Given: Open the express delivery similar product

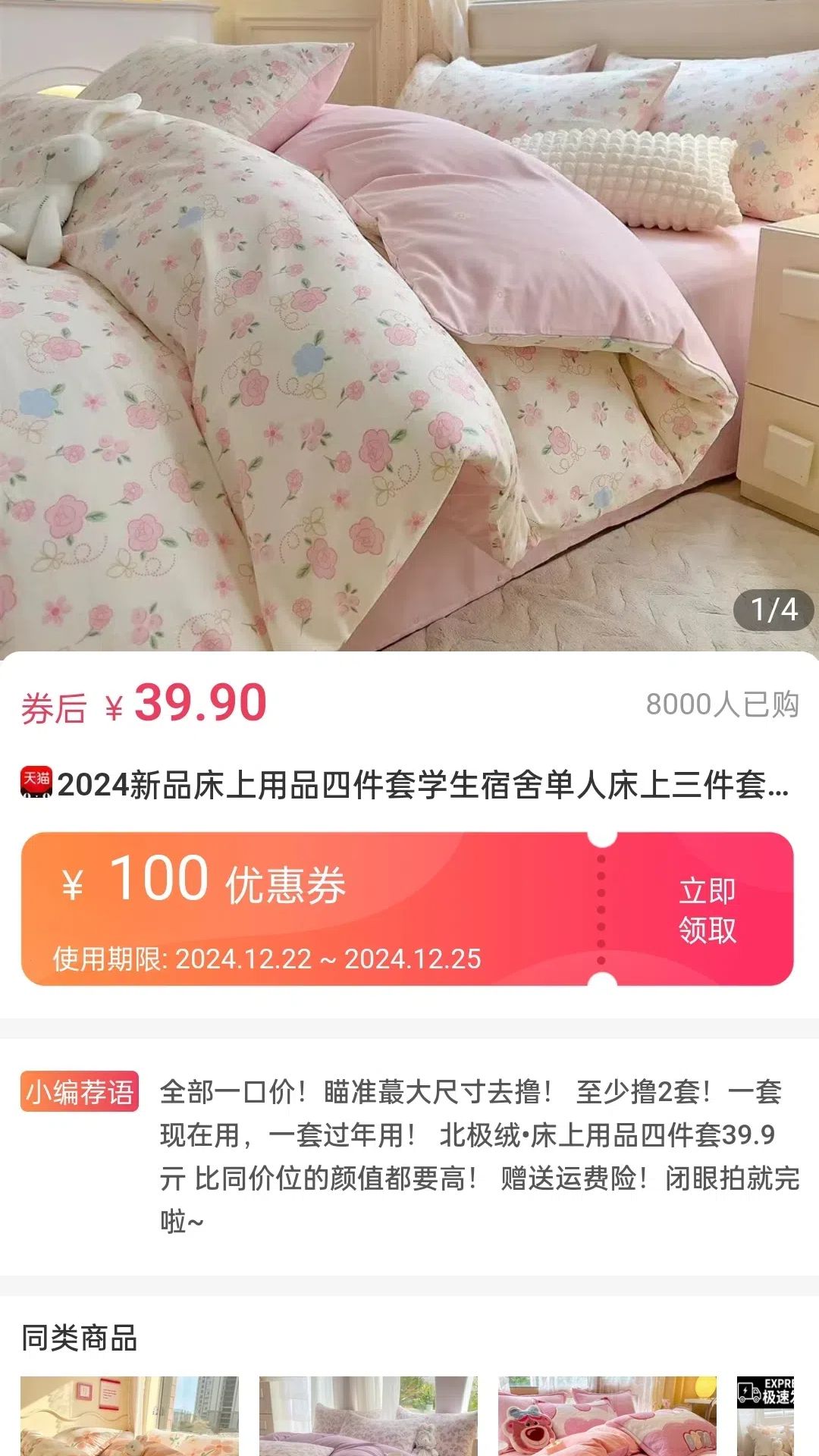Looking at the screenshot, I should click(x=766, y=1415).
